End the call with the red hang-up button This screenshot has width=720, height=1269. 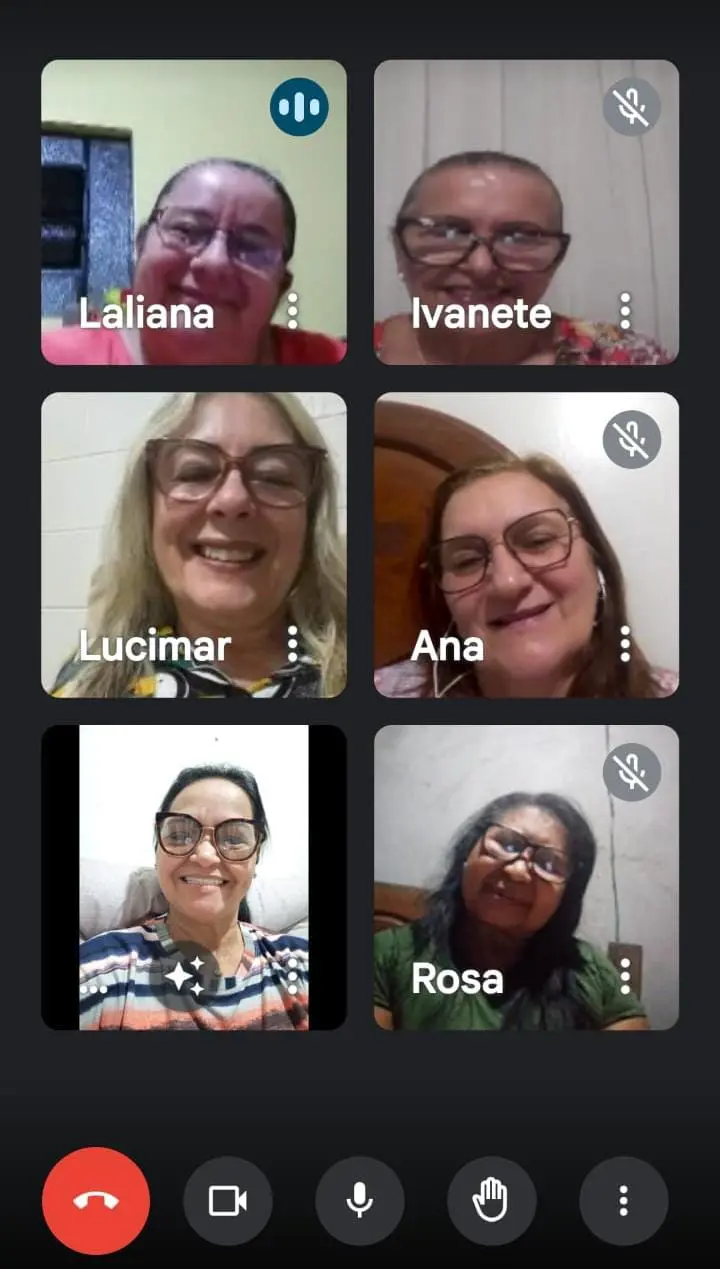pos(96,1200)
